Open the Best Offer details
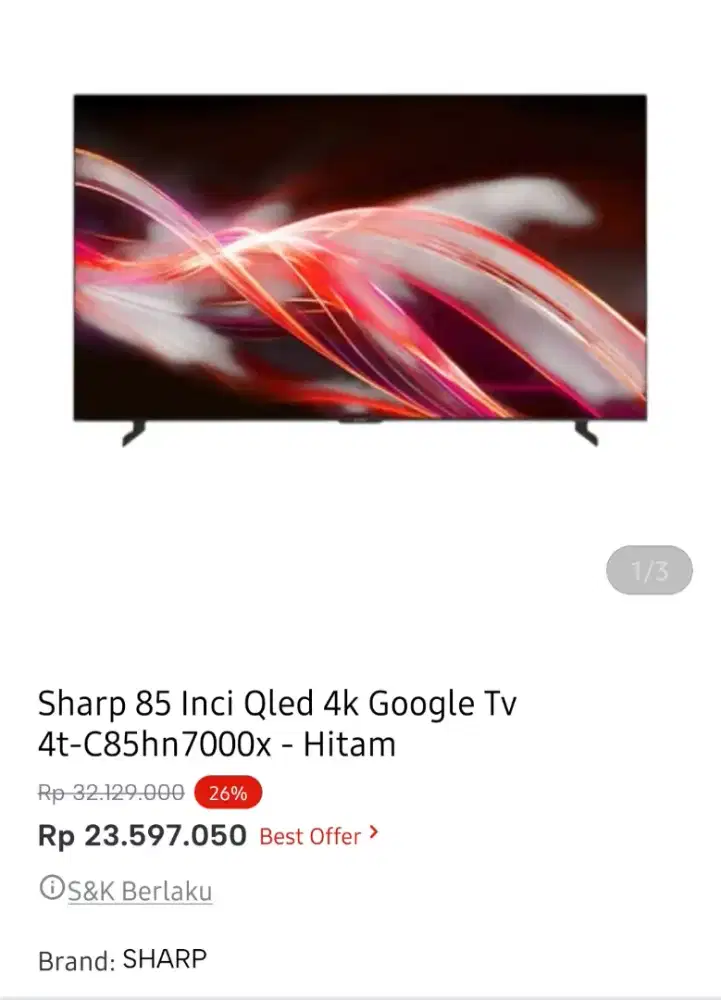The height and width of the screenshot is (1000, 721). point(311,836)
